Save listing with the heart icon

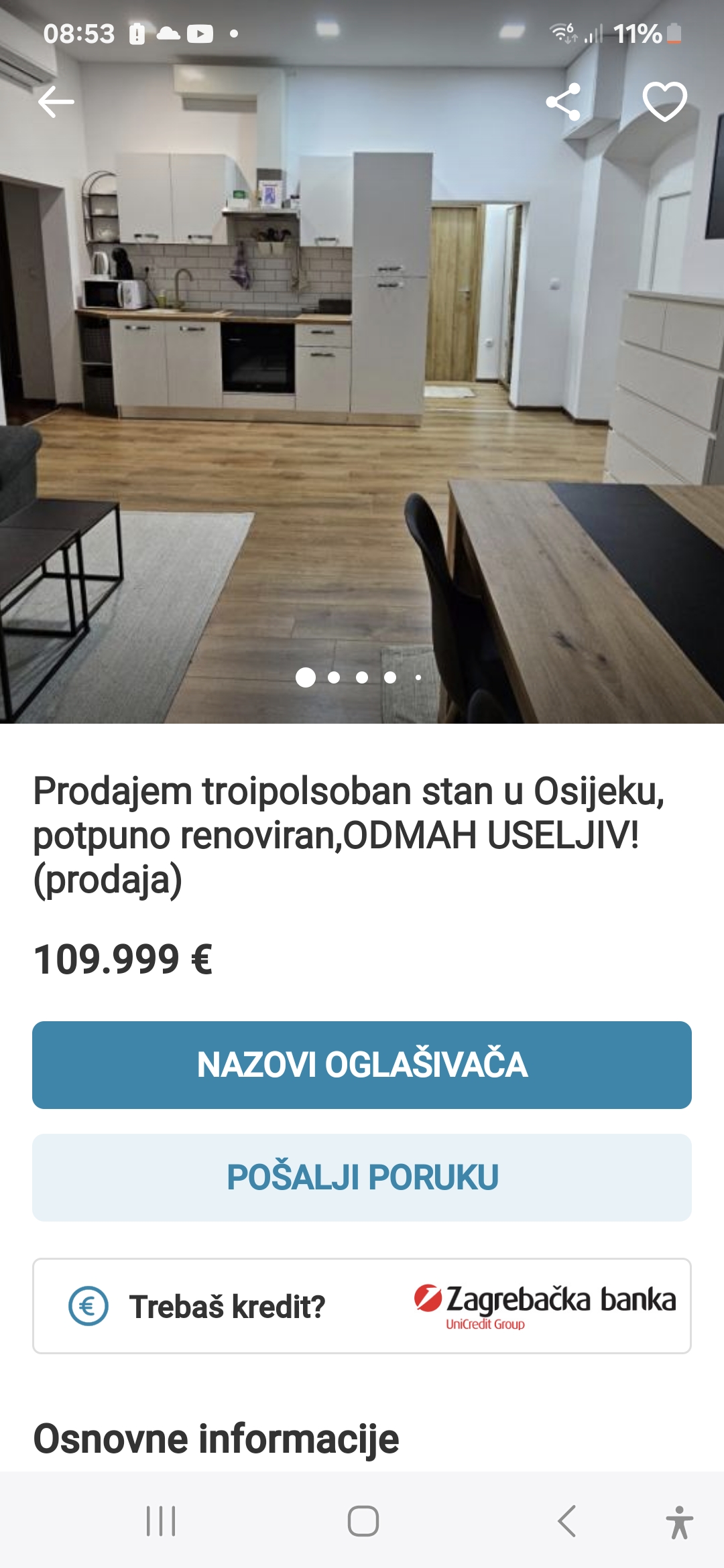[664, 102]
